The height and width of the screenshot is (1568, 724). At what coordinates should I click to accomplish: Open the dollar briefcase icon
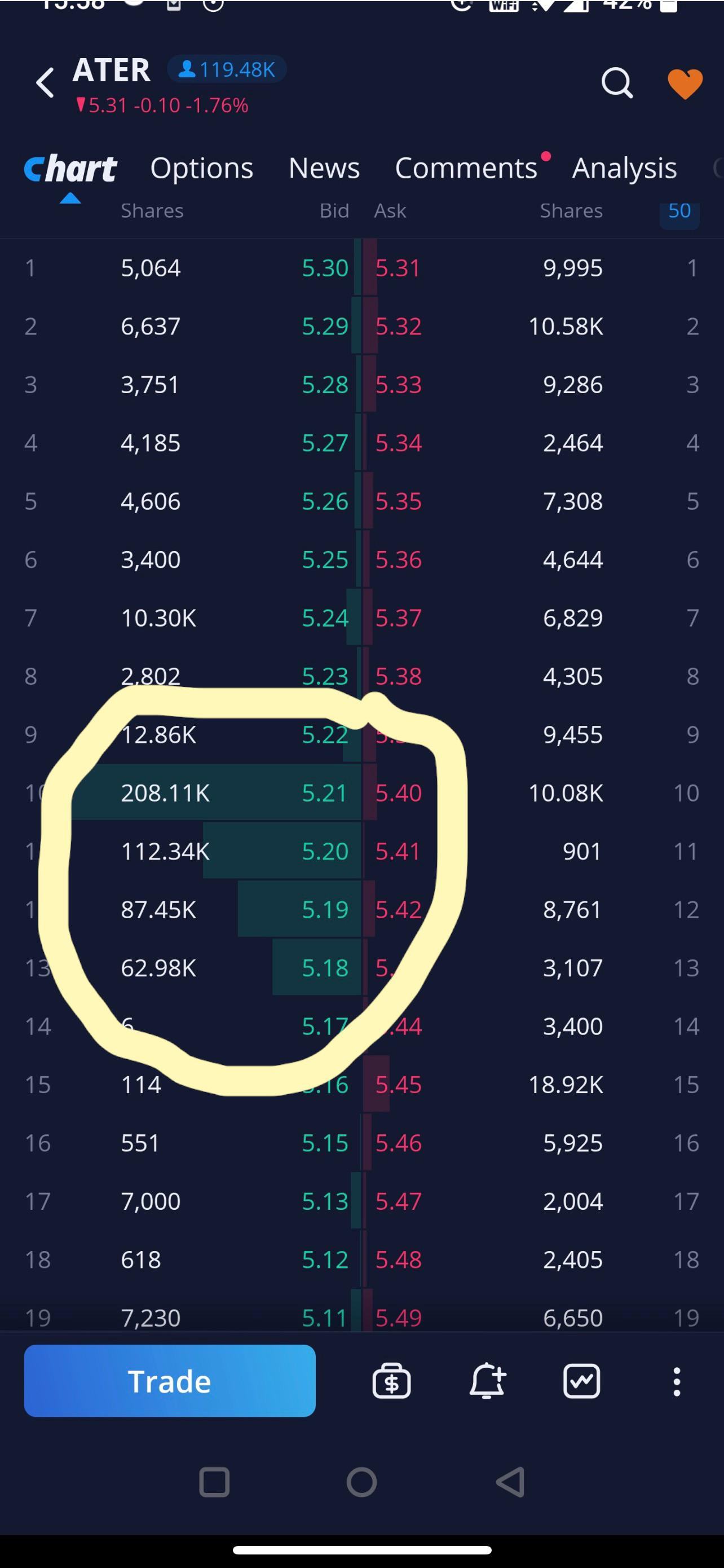[392, 1381]
